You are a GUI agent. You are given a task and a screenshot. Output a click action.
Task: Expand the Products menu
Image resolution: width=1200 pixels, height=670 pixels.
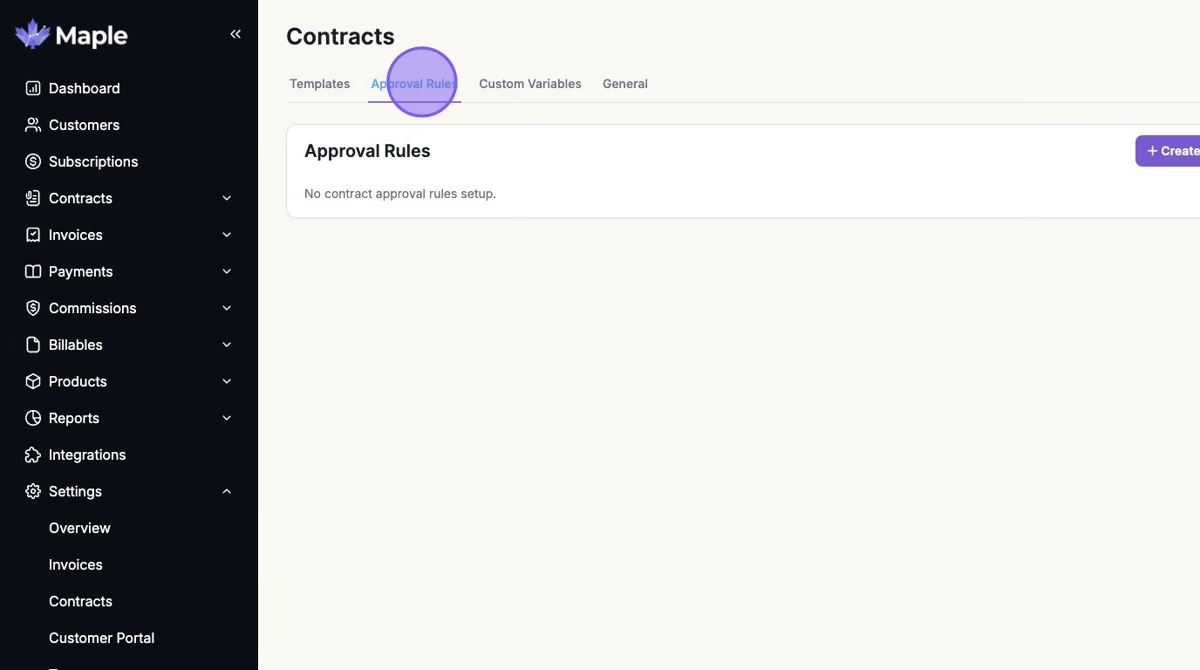click(226, 381)
